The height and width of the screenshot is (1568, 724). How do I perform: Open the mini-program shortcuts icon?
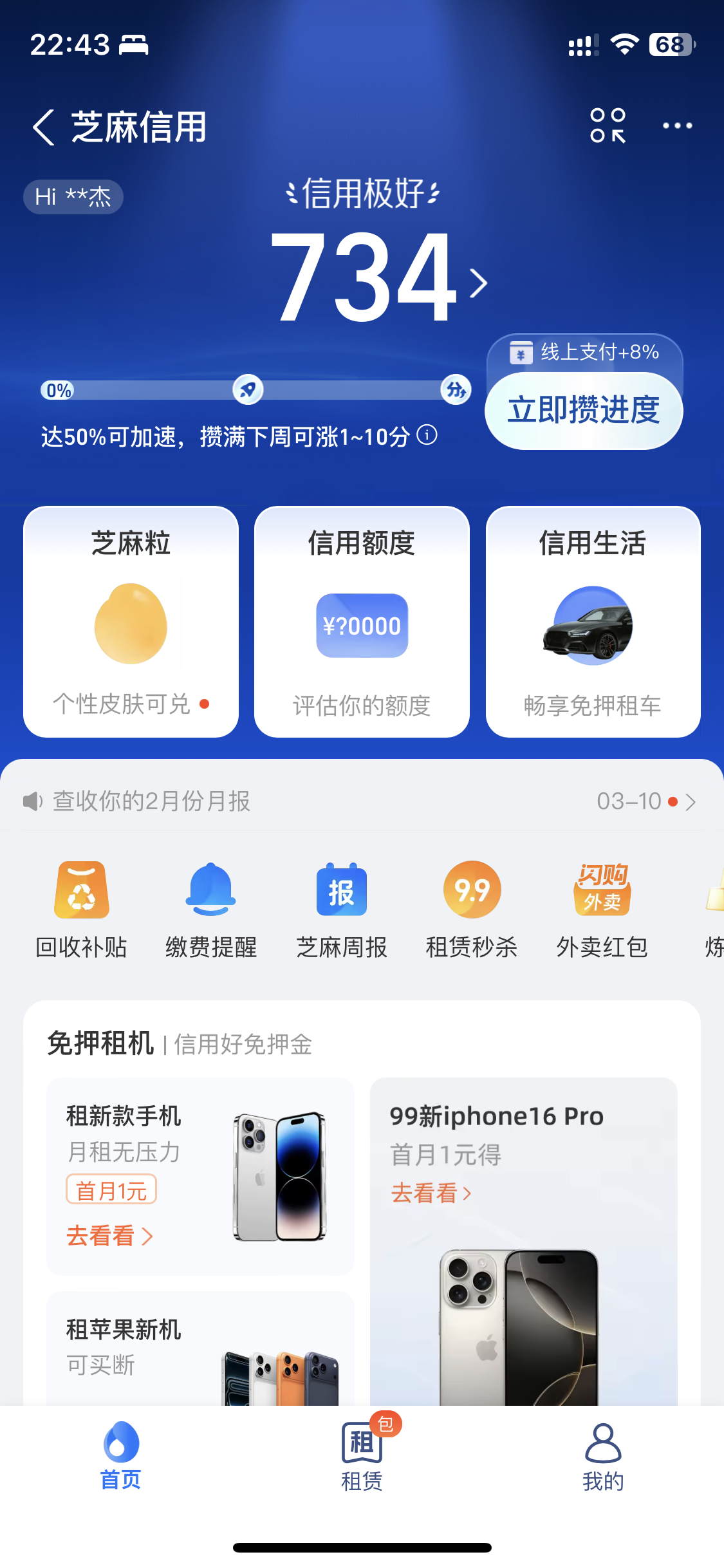coord(608,126)
